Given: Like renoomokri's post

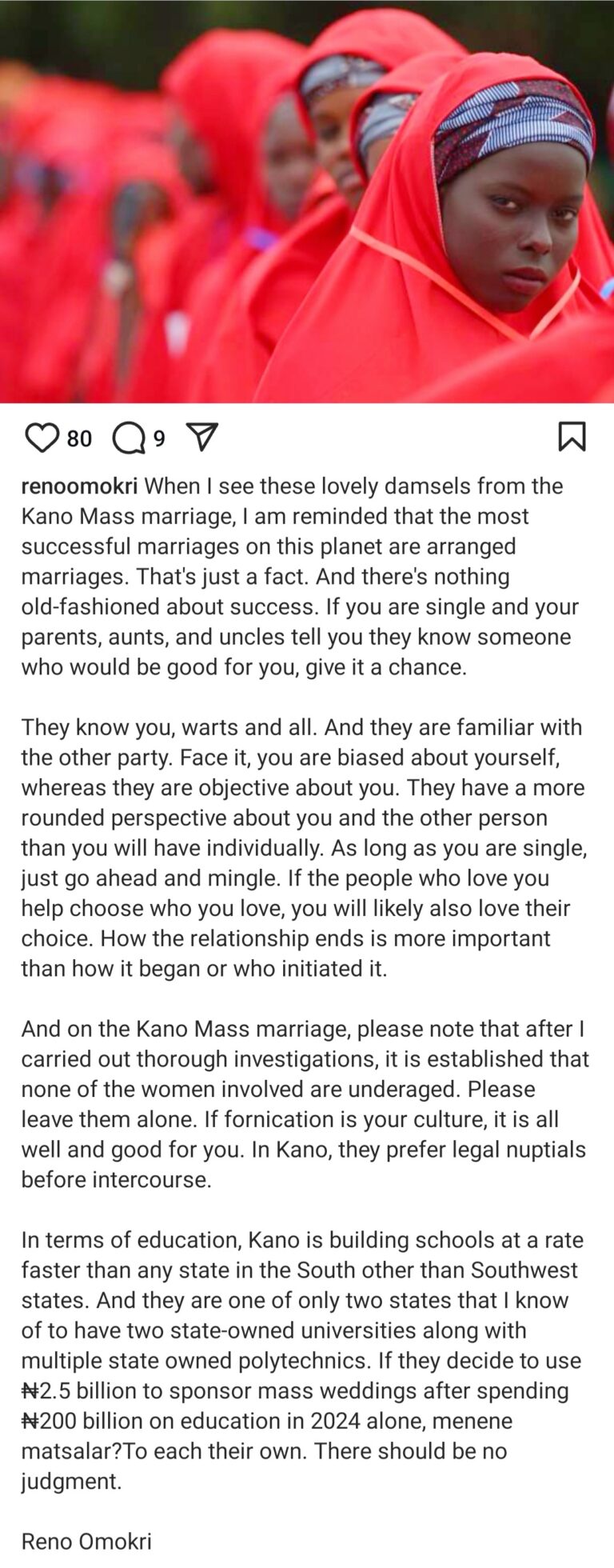Looking at the screenshot, I should coord(42,438).
